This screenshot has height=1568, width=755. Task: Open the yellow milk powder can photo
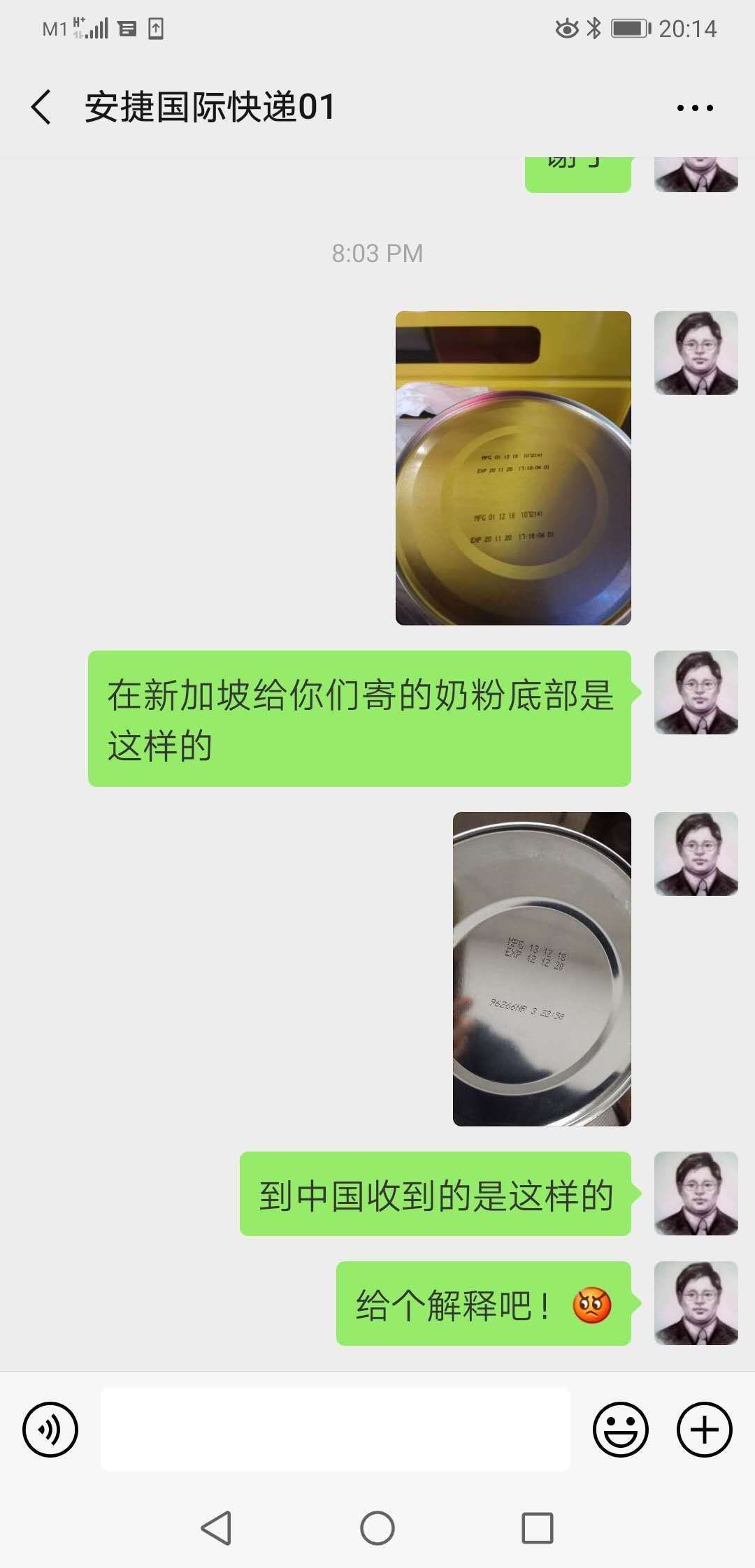point(513,467)
